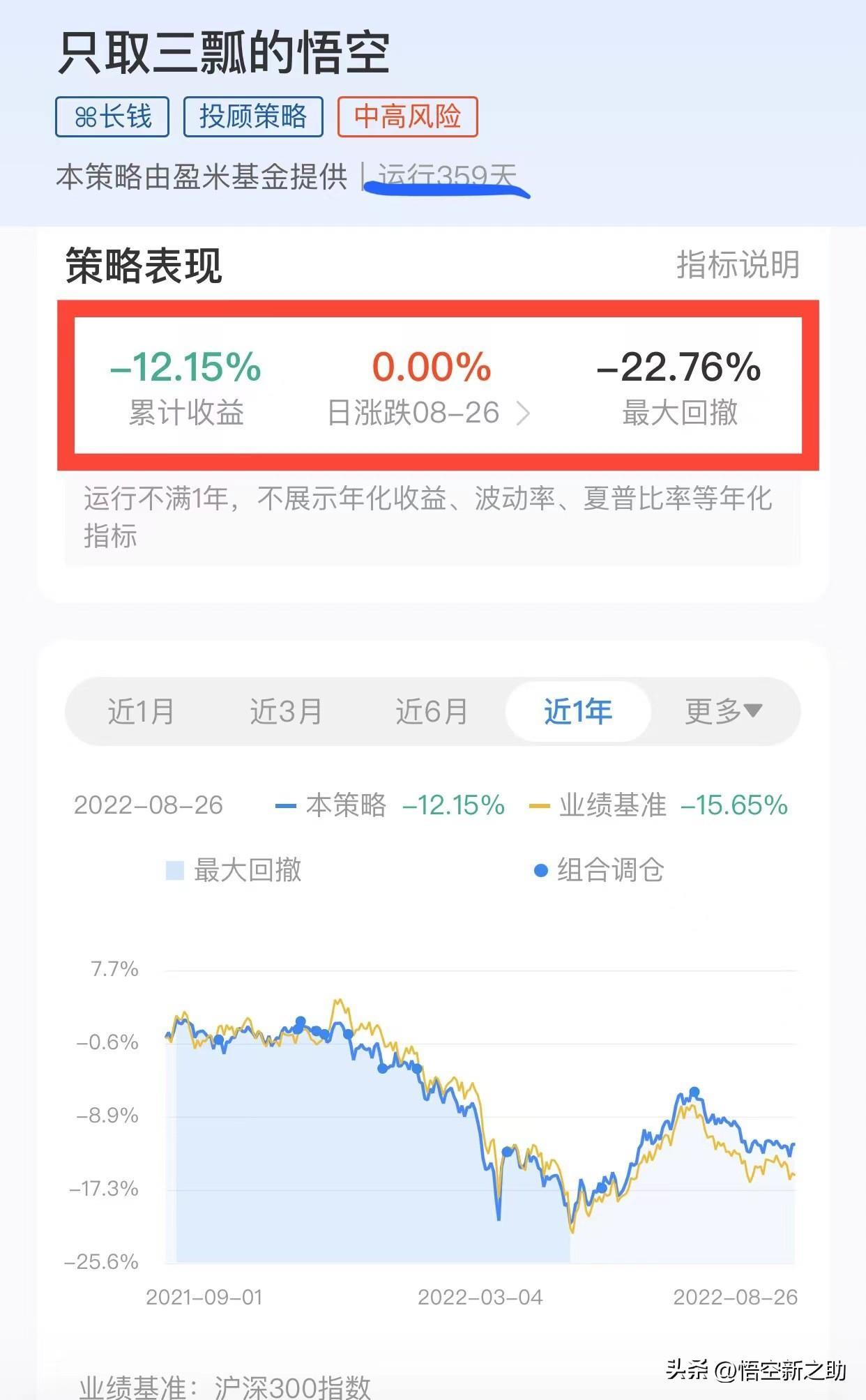Select the 近1年 tab
The width and height of the screenshot is (866, 1400).
578,711
